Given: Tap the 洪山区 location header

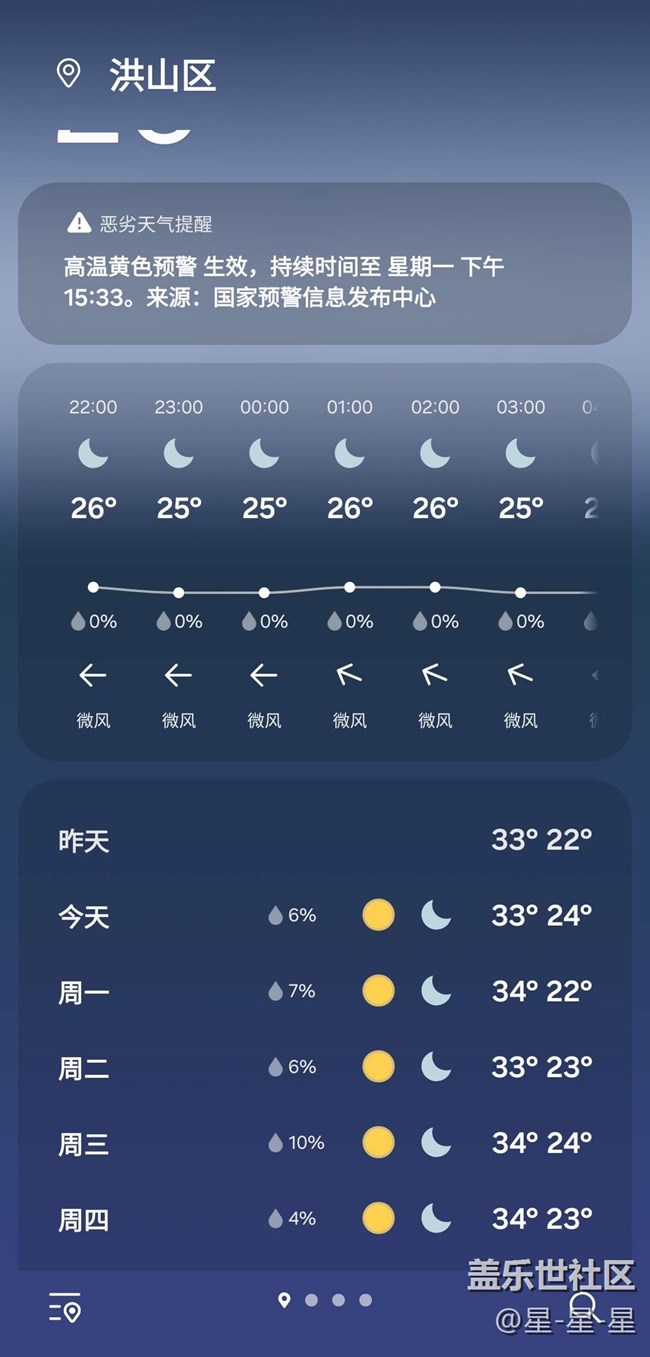Looking at the screenshot, I should pos(162,76).
